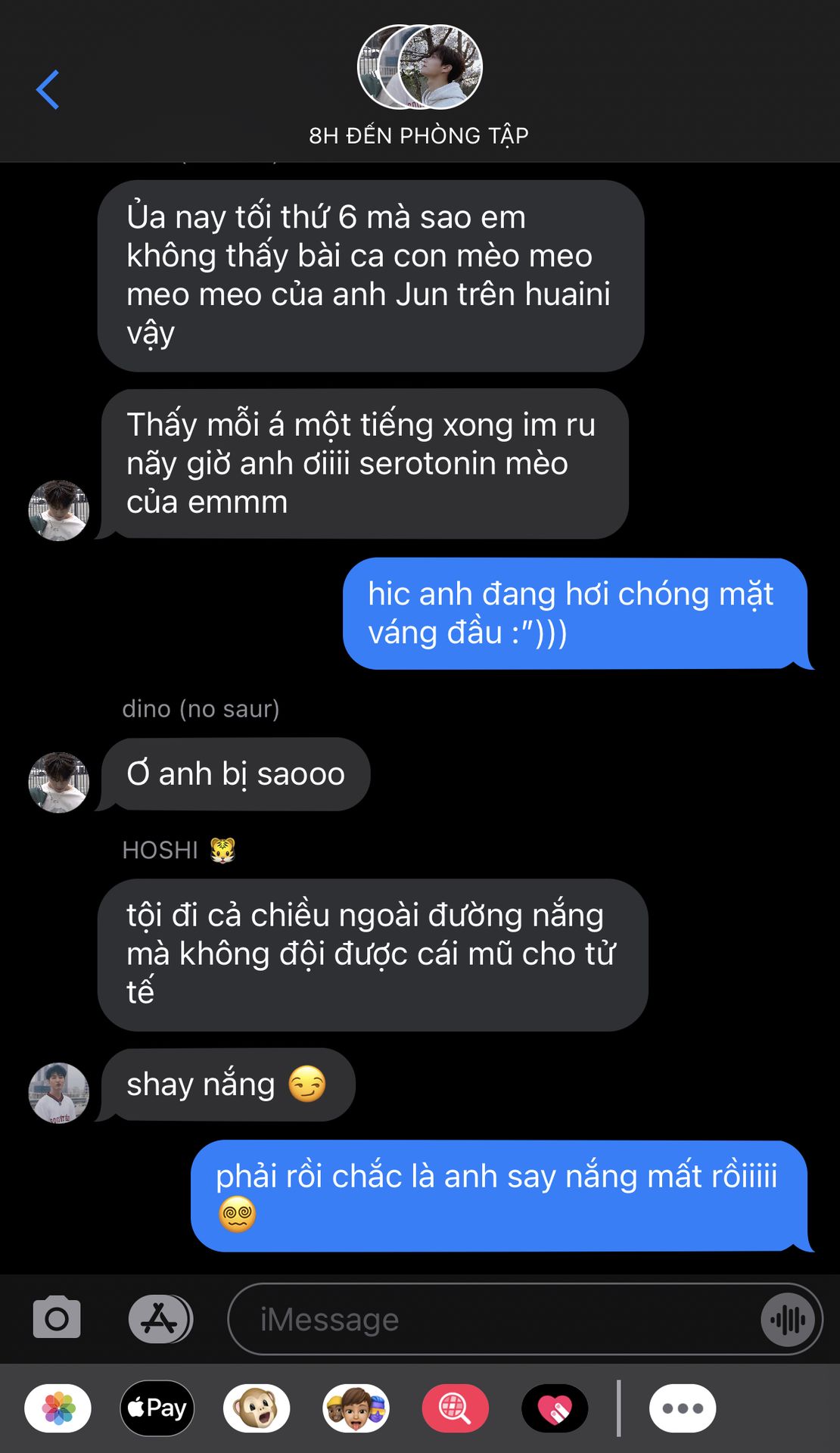Record an audio message
This screenshot has width=840, height=1453.
[x=789, y=1320]
